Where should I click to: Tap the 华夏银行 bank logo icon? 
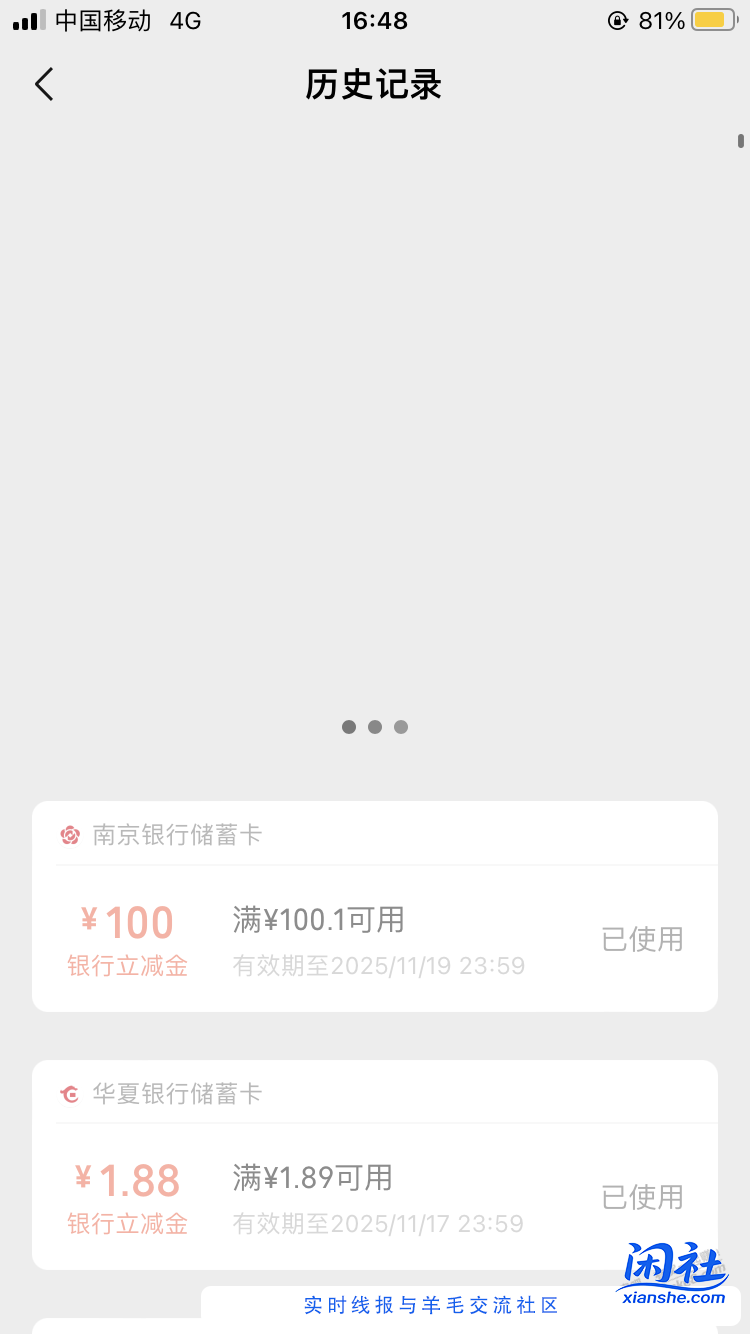(x=69, y=1093)
